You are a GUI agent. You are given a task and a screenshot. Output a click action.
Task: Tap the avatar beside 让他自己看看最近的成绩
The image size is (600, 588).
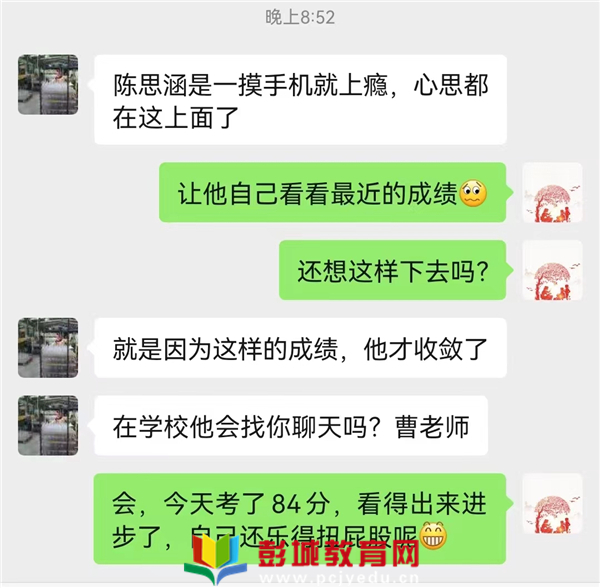552,193
